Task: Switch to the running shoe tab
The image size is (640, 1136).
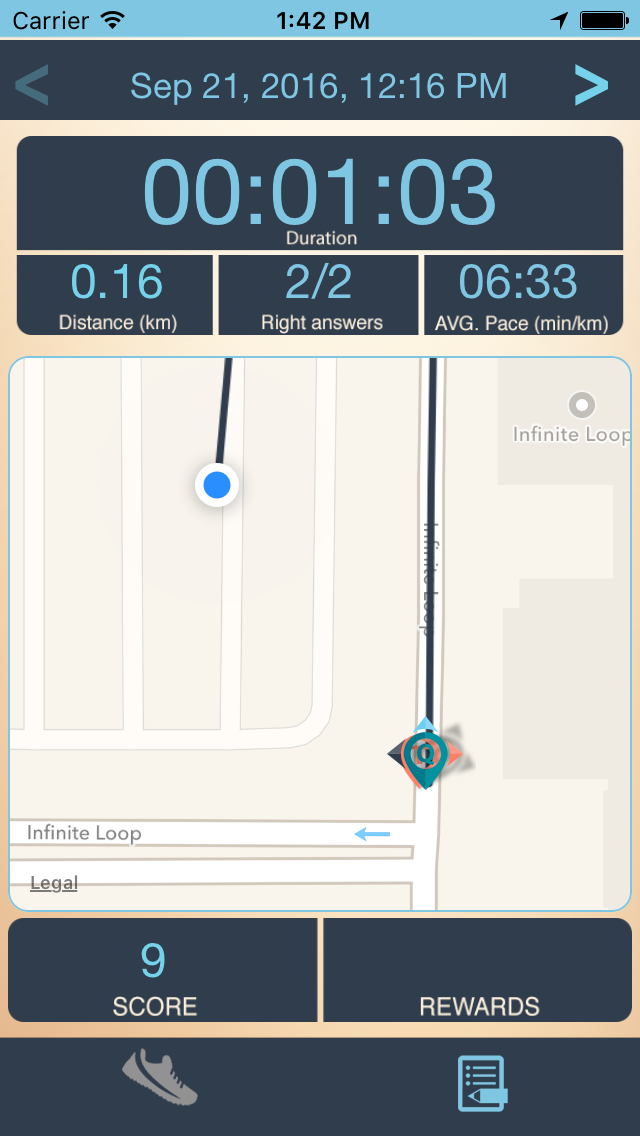Action: pos(160,1077)
